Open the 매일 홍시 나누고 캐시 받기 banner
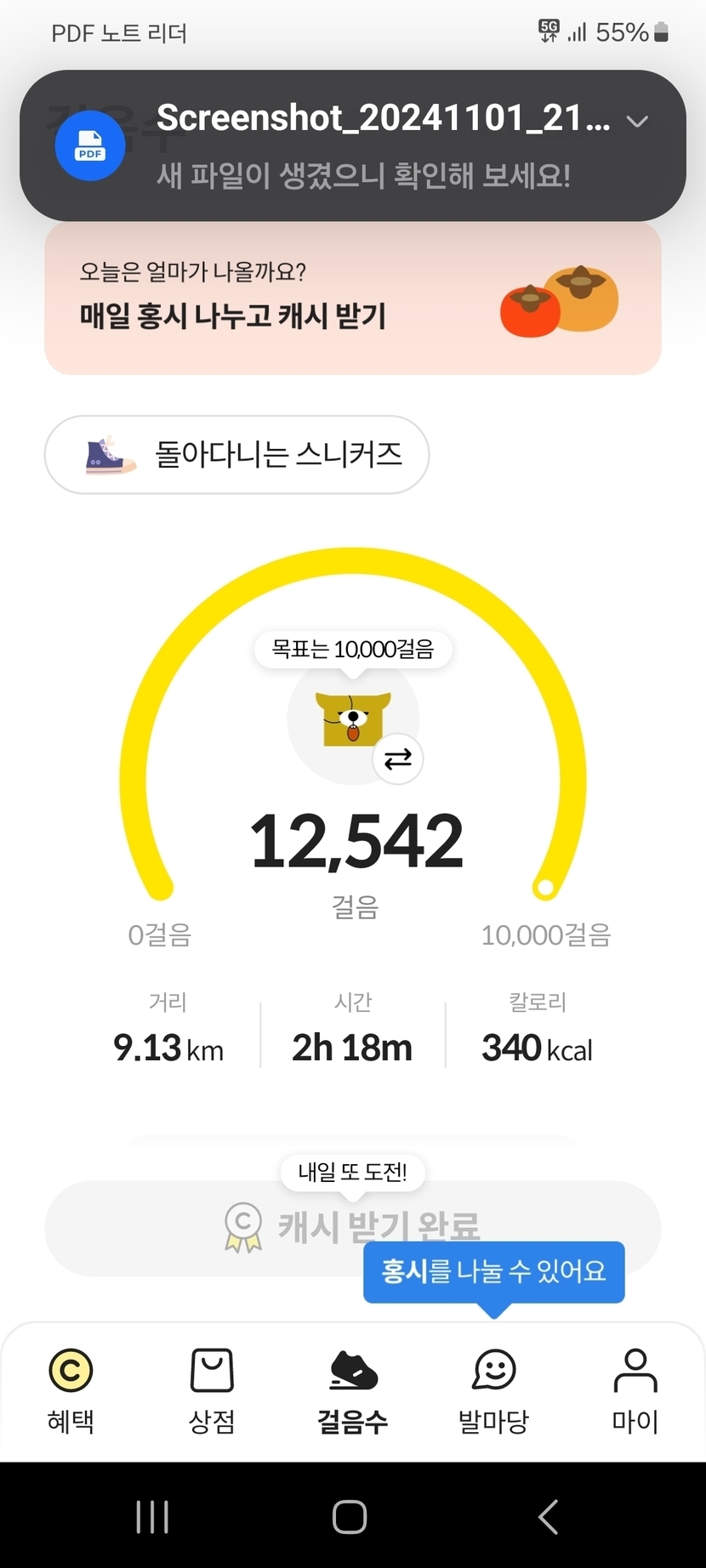Image resolution: width=706 pixels, height=1568 pixels. point(352,298)
